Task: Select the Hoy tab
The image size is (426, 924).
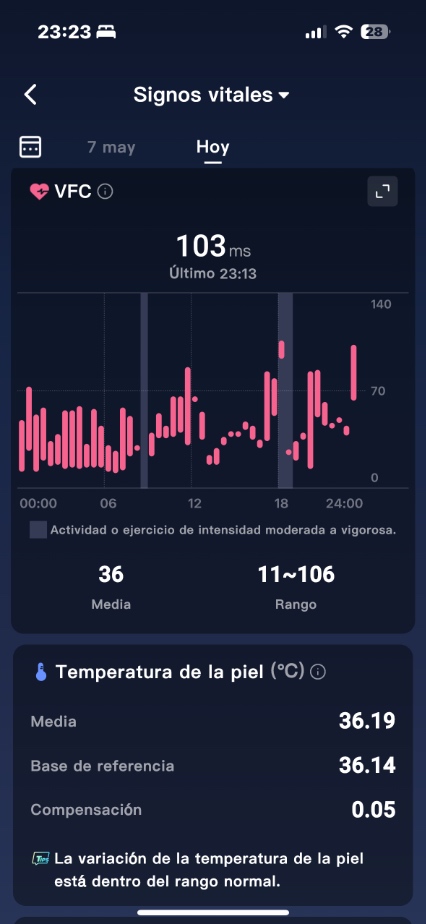Action: coord(213,147)
